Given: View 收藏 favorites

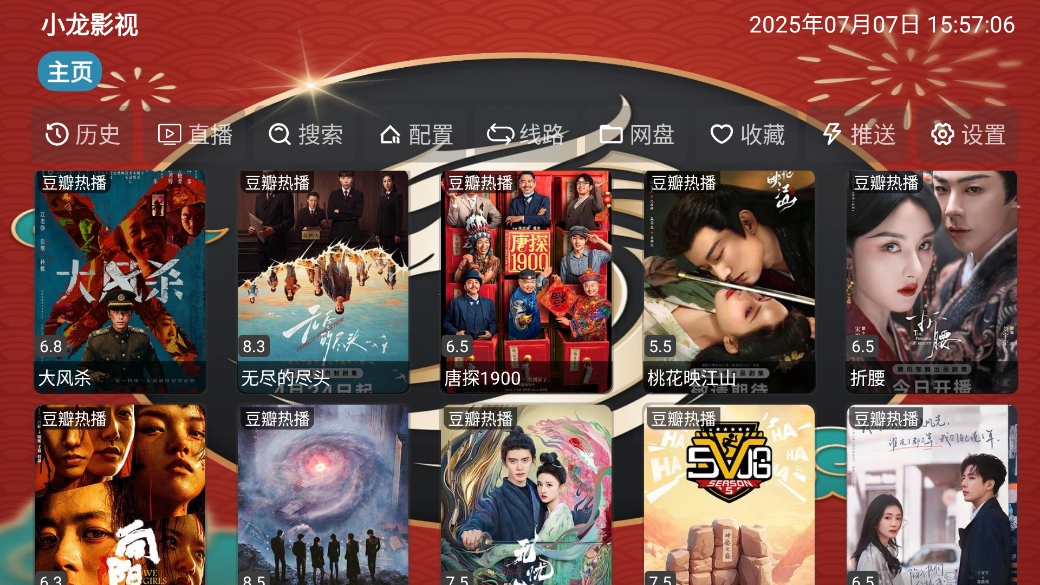Looking at the screenshot, I should point(747,135).
